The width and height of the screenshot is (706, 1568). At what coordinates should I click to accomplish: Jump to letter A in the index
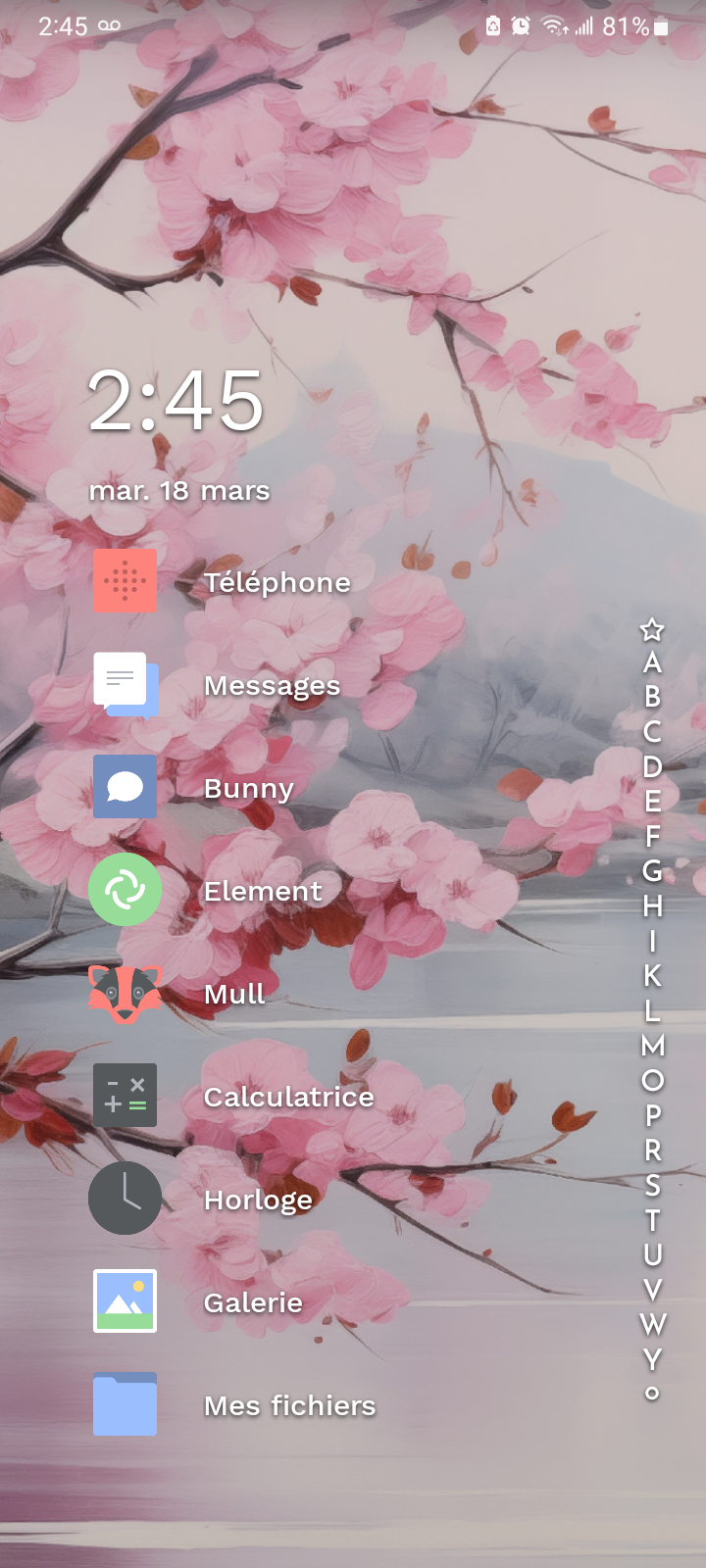(x=652, y=663)
